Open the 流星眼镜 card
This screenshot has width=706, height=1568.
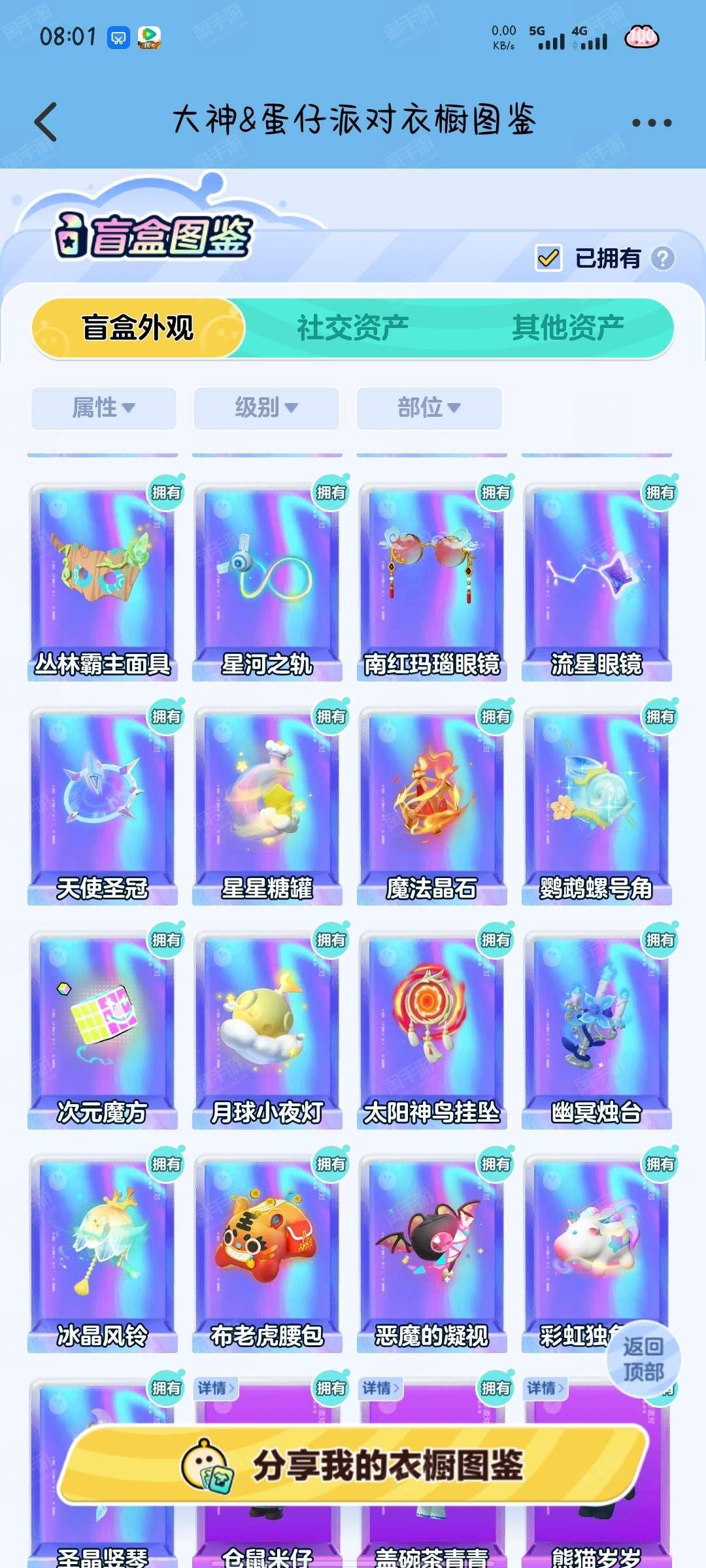[x=597, y=581]
